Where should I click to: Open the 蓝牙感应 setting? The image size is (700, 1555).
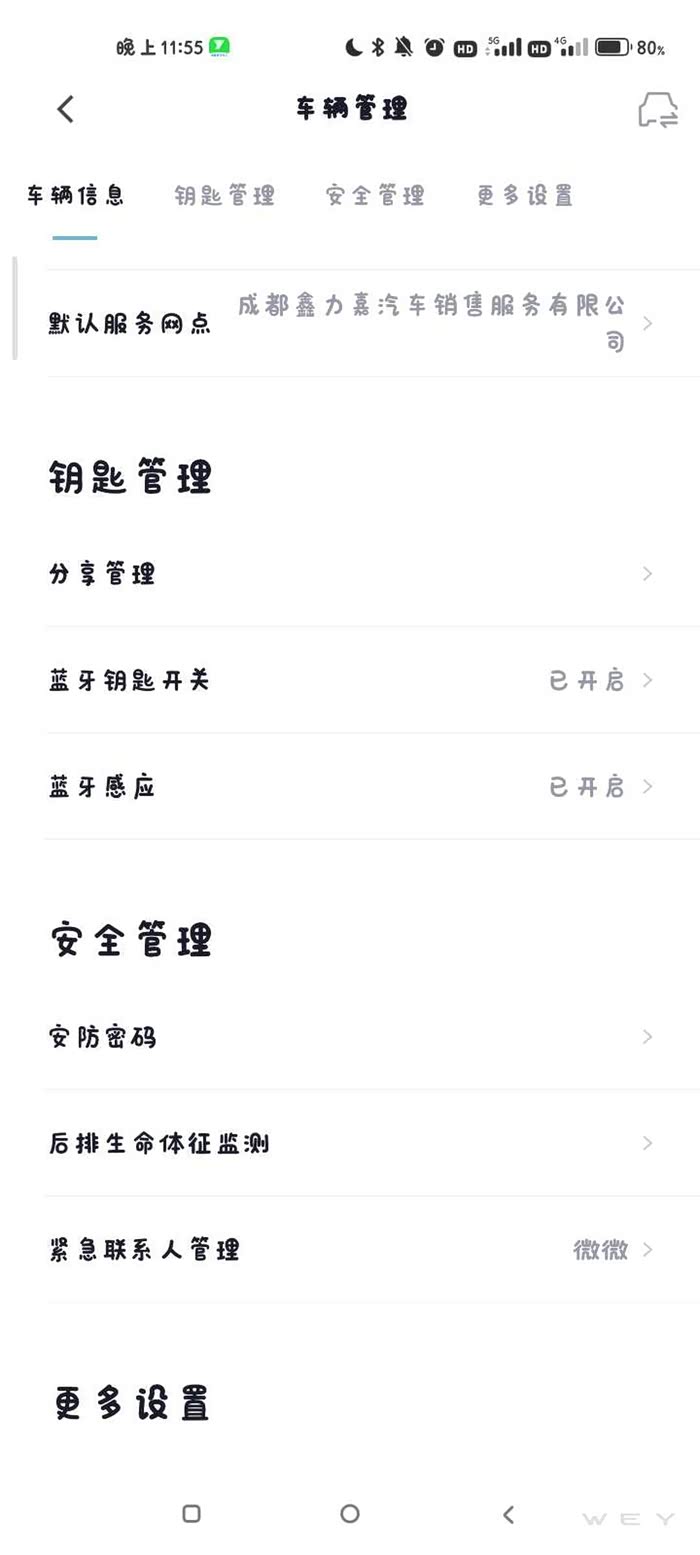[350, 787]
